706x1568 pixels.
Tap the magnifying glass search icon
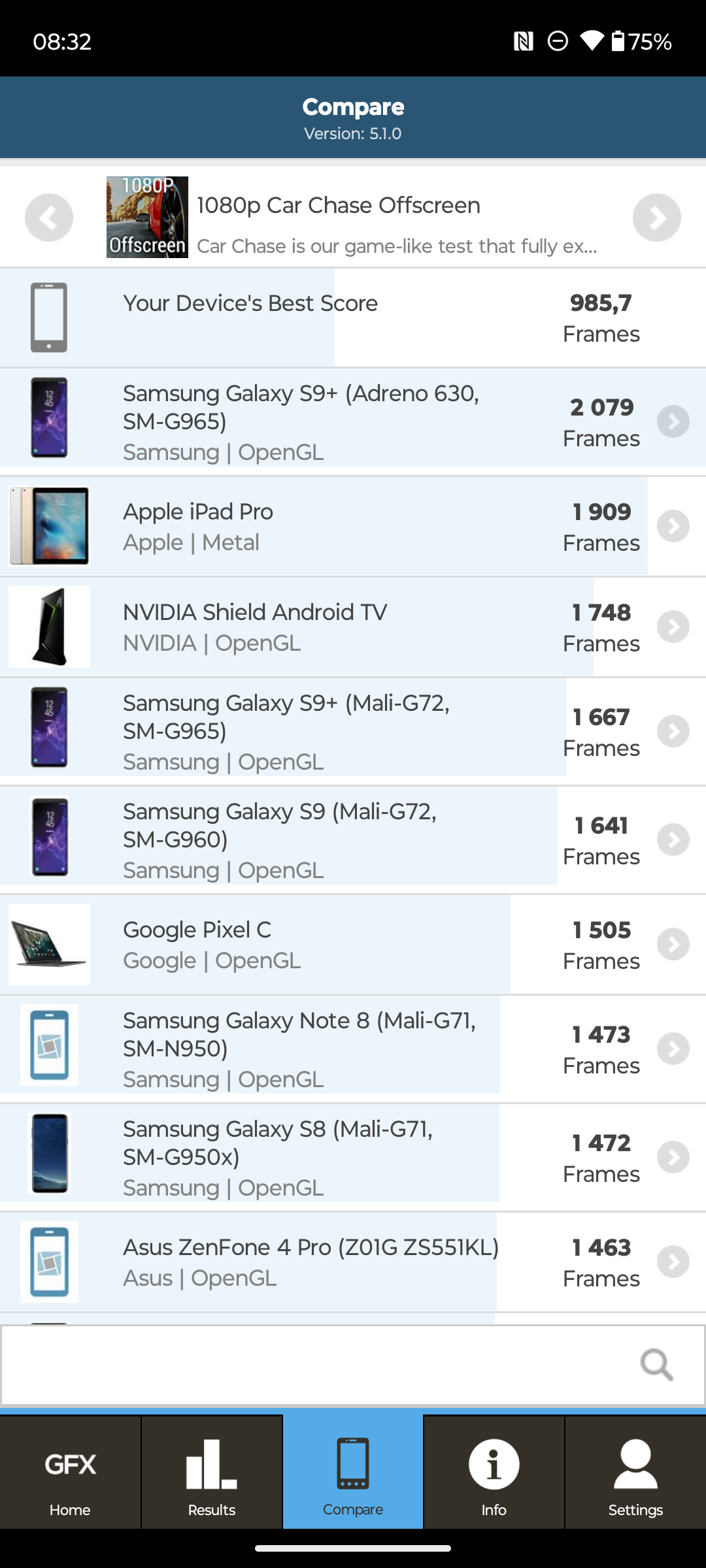tap(656, 1365)
